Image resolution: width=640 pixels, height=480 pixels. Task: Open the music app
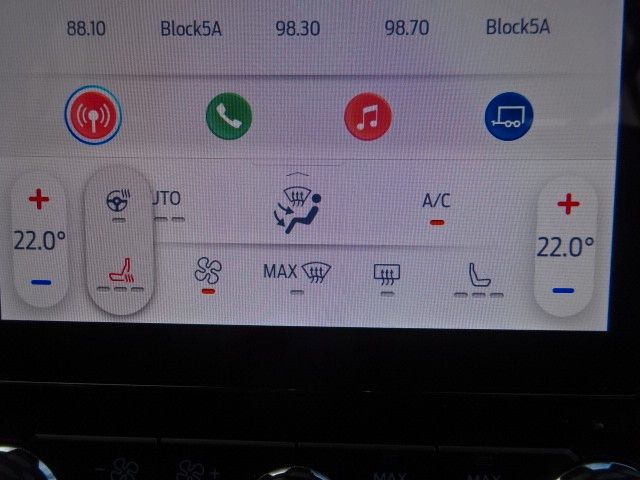pos(368,116)
